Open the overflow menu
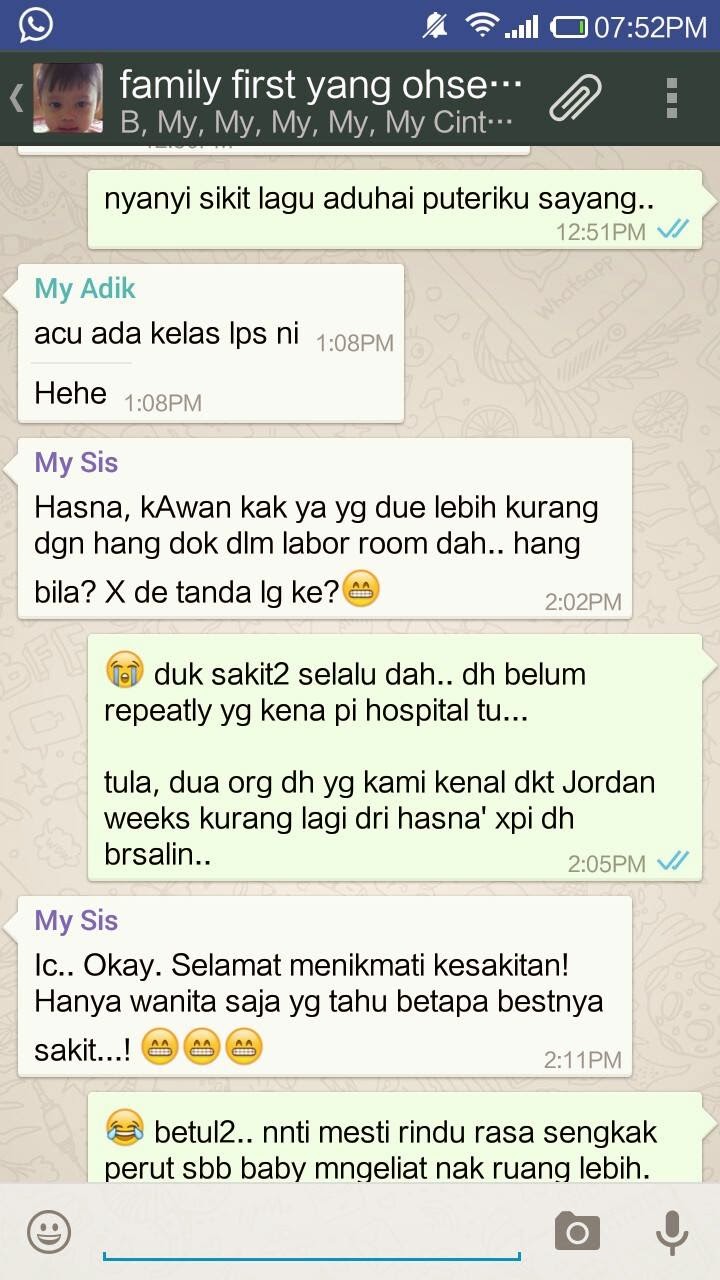This screenshot has width=720, height=1280. [671, 98]
